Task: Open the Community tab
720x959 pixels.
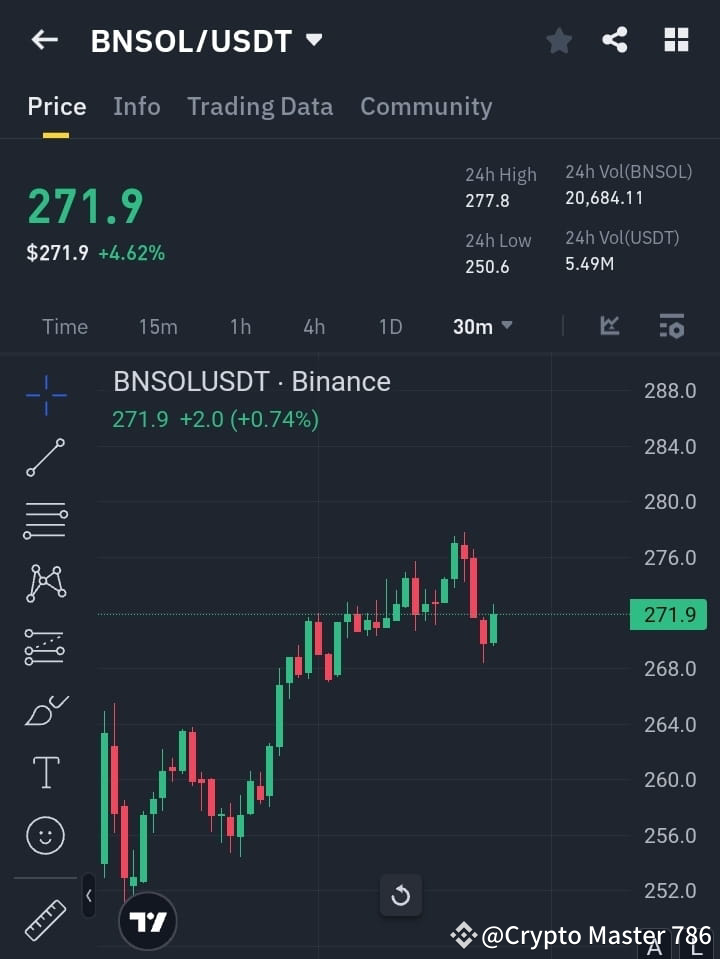Action: pyautogui.click(x=426, y=106)
